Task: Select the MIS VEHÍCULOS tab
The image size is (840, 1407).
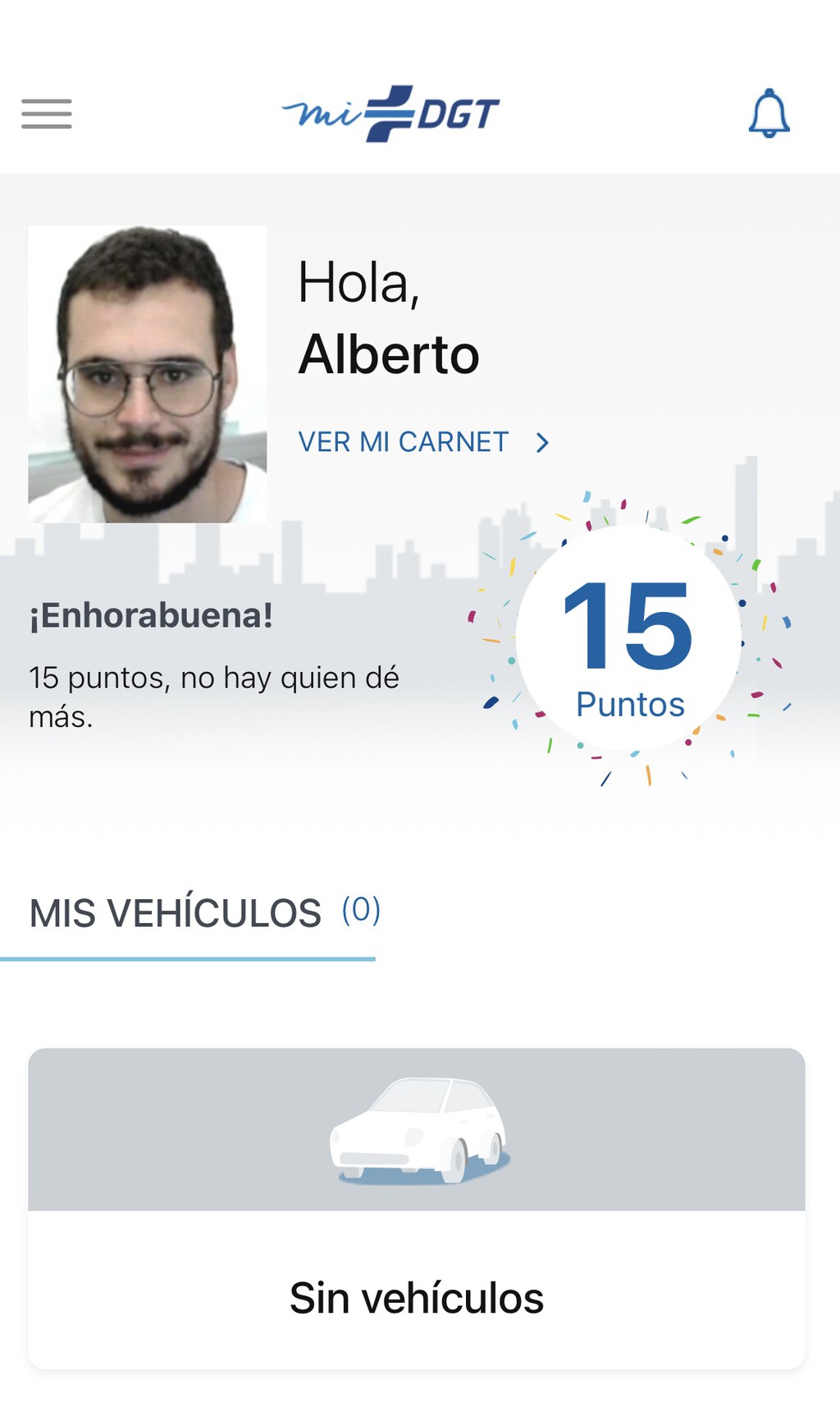Action: click(204, 913)
